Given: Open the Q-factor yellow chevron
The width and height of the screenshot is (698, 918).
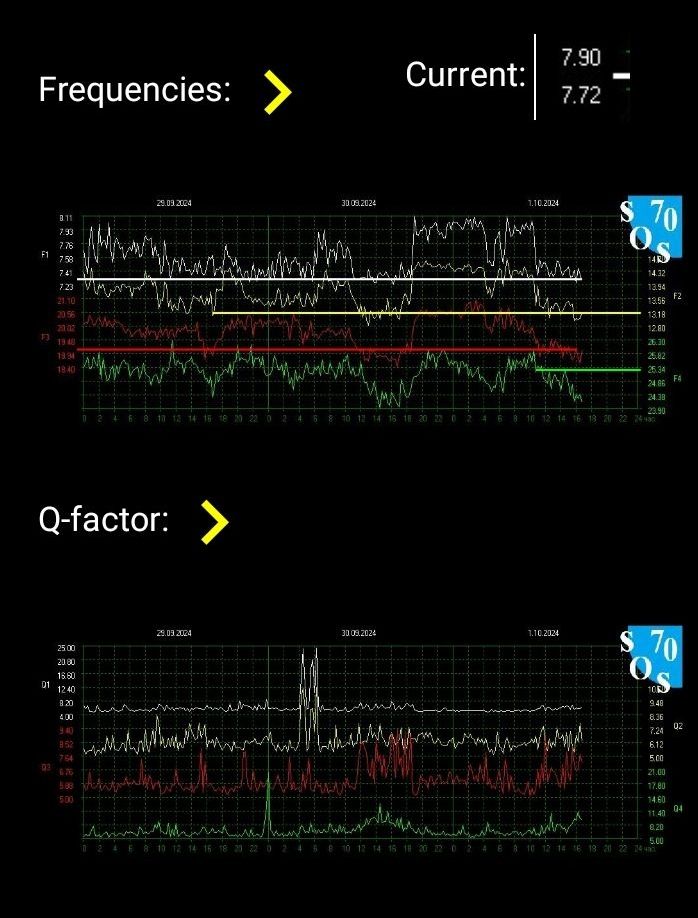Looking at the screenshot, I should (214, 522).
